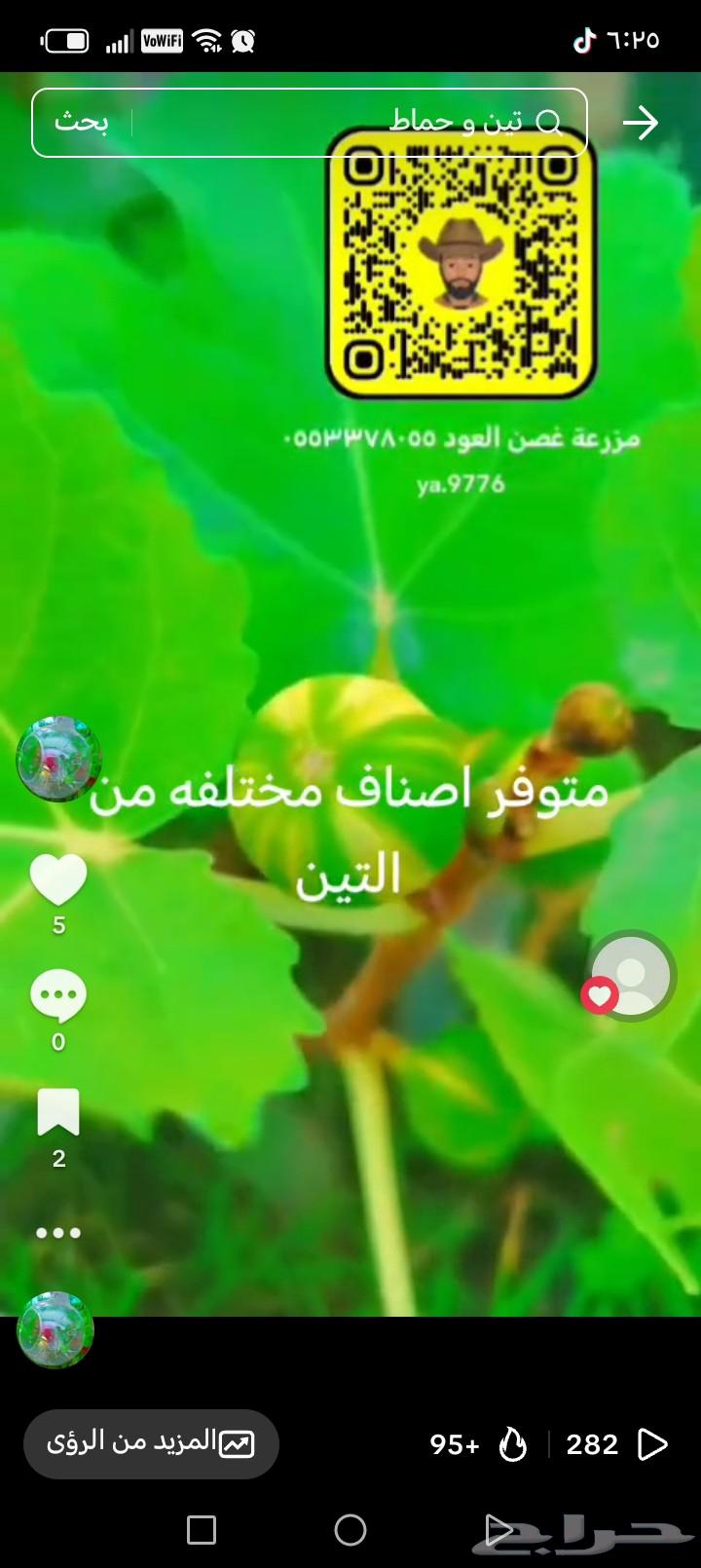The height and width of the screenshot is (1568, 701).
Task: Open recent apps with the square button
Action: pyautogui.click(x=202, y=1530)
